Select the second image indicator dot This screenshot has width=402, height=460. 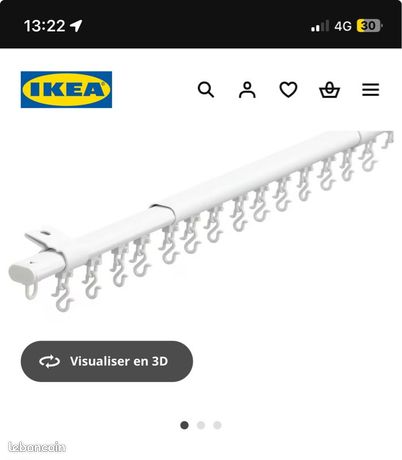[201, 425]
